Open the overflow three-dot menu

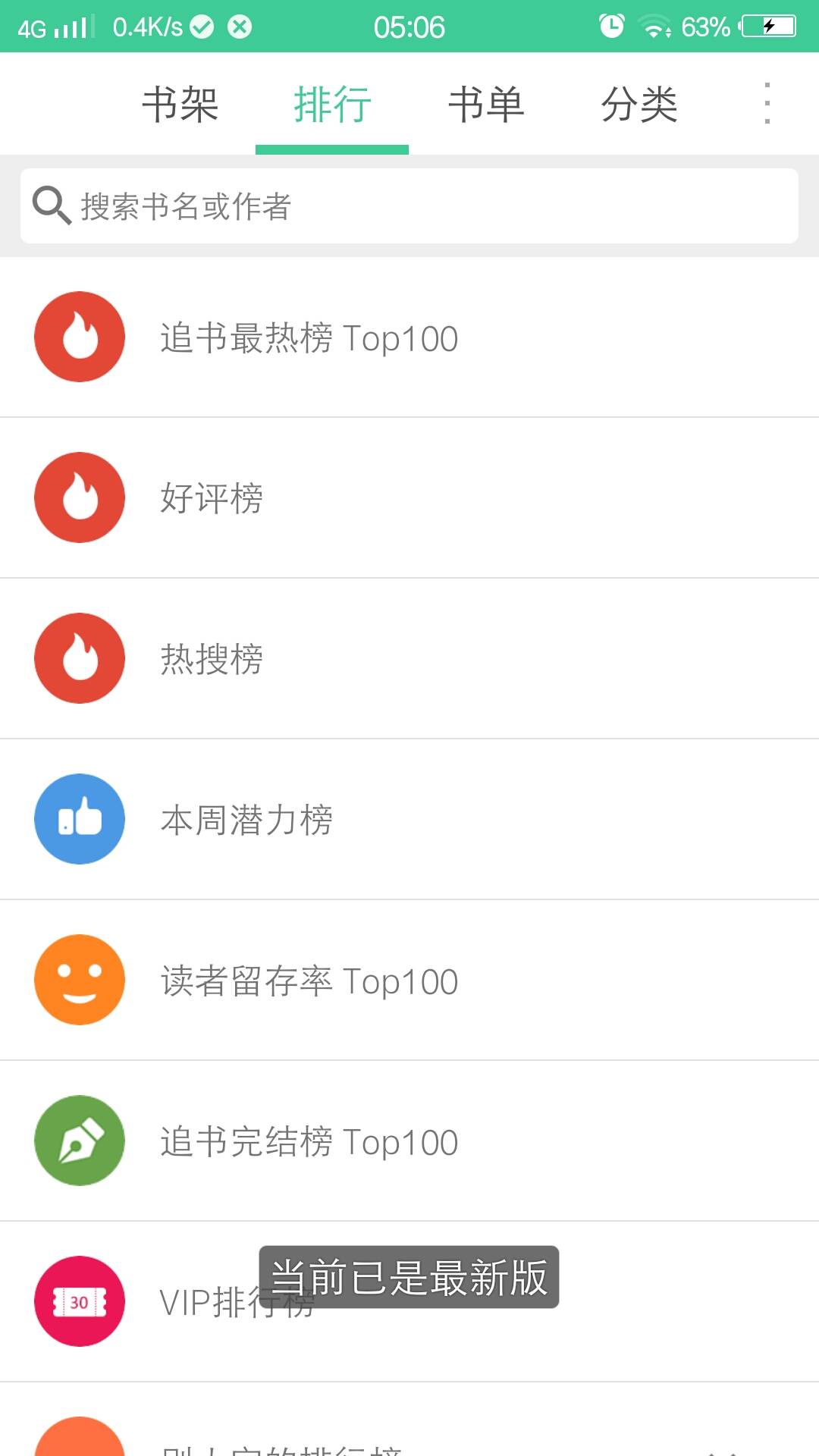[768, 104]
